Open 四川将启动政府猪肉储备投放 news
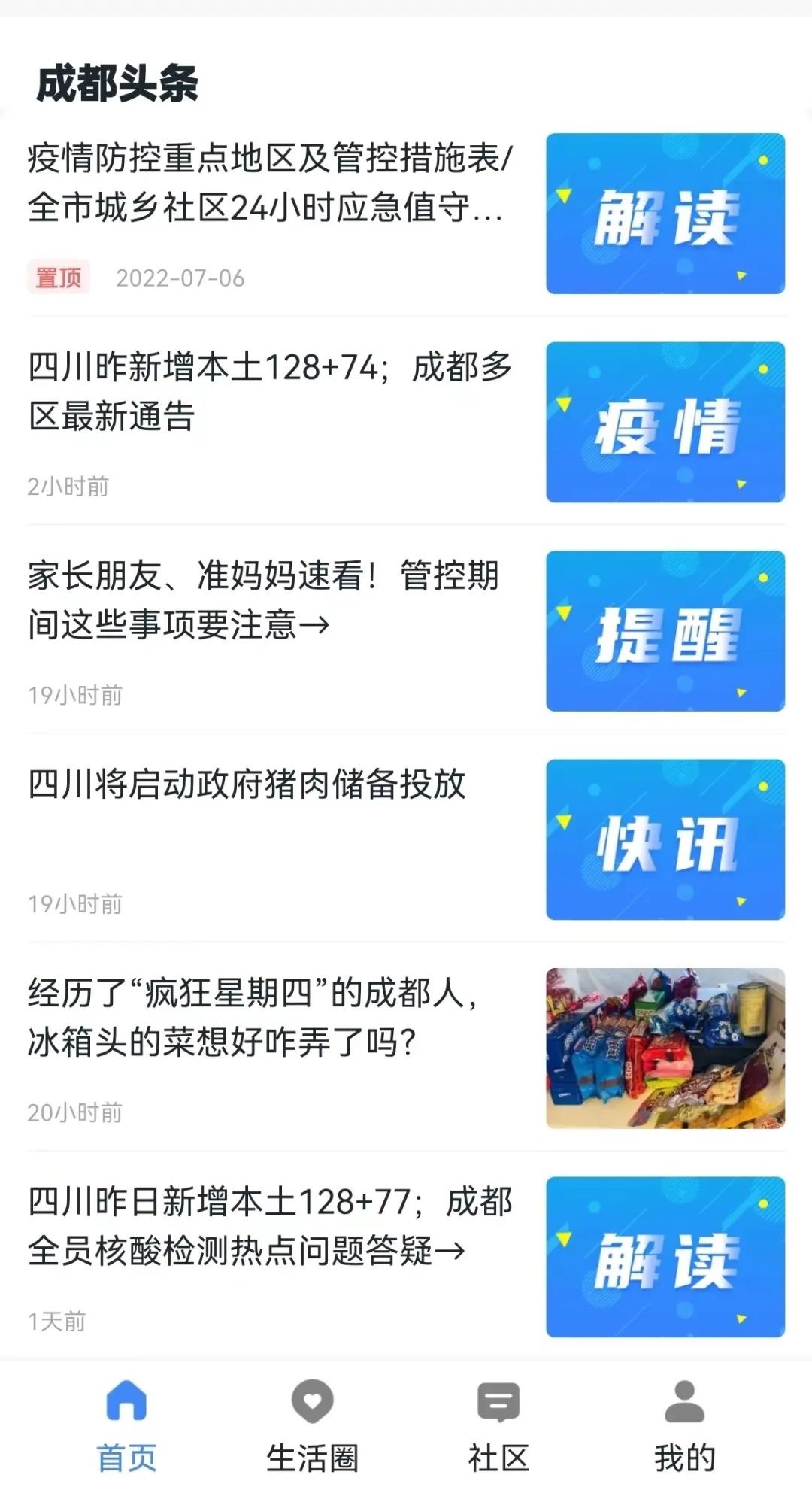 point(248,784)
